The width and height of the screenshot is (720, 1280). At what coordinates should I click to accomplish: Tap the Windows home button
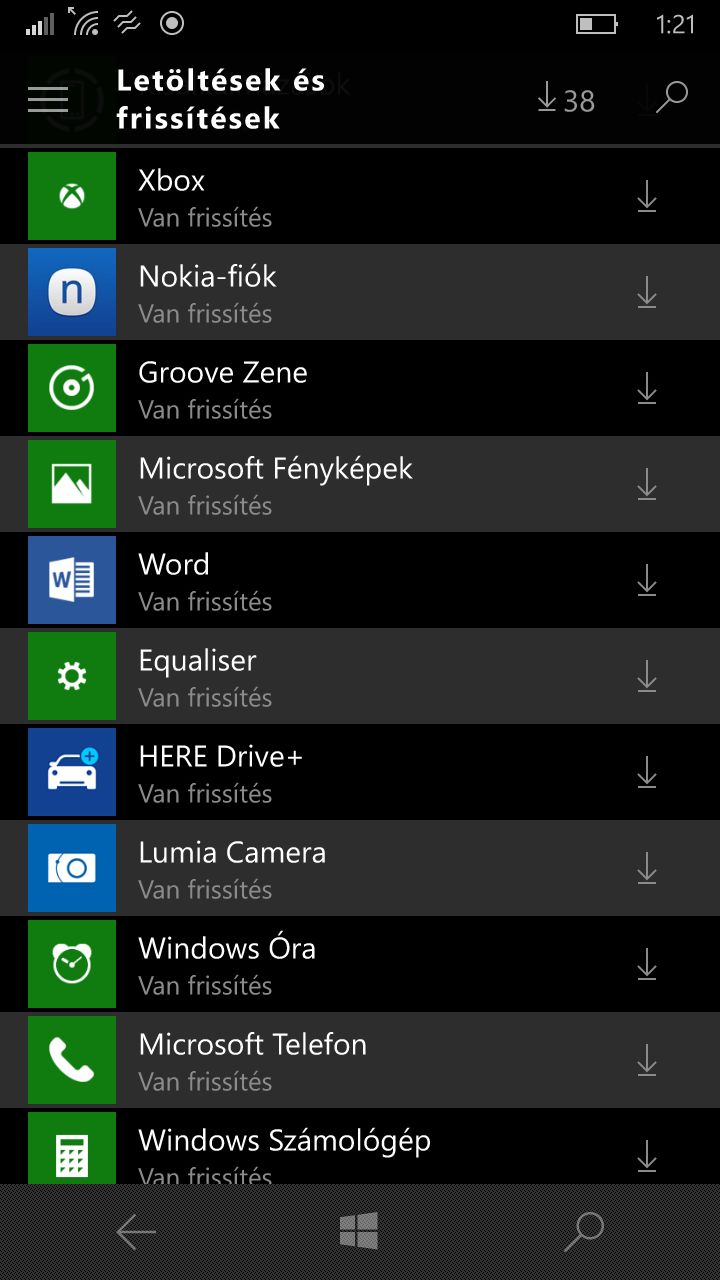[359, 1232]
